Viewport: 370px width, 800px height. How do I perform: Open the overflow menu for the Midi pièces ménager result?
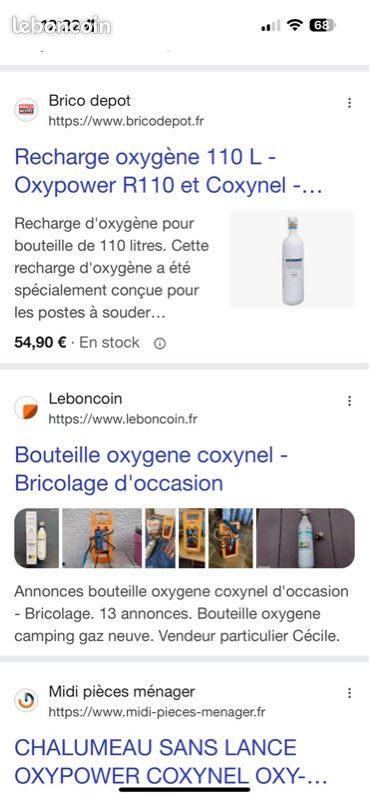coord(350,693)
